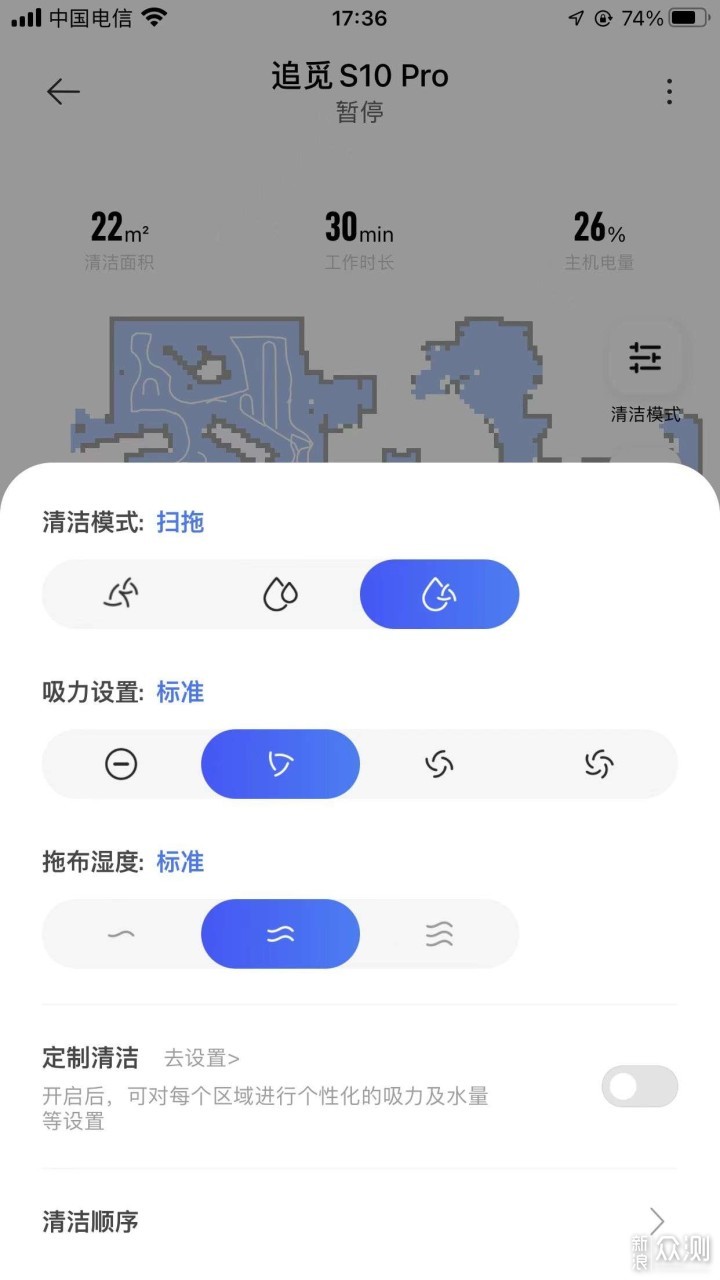Choose the 标准 standard suction level
This screenshot has height=1280, width=720.
click(280, 764)
